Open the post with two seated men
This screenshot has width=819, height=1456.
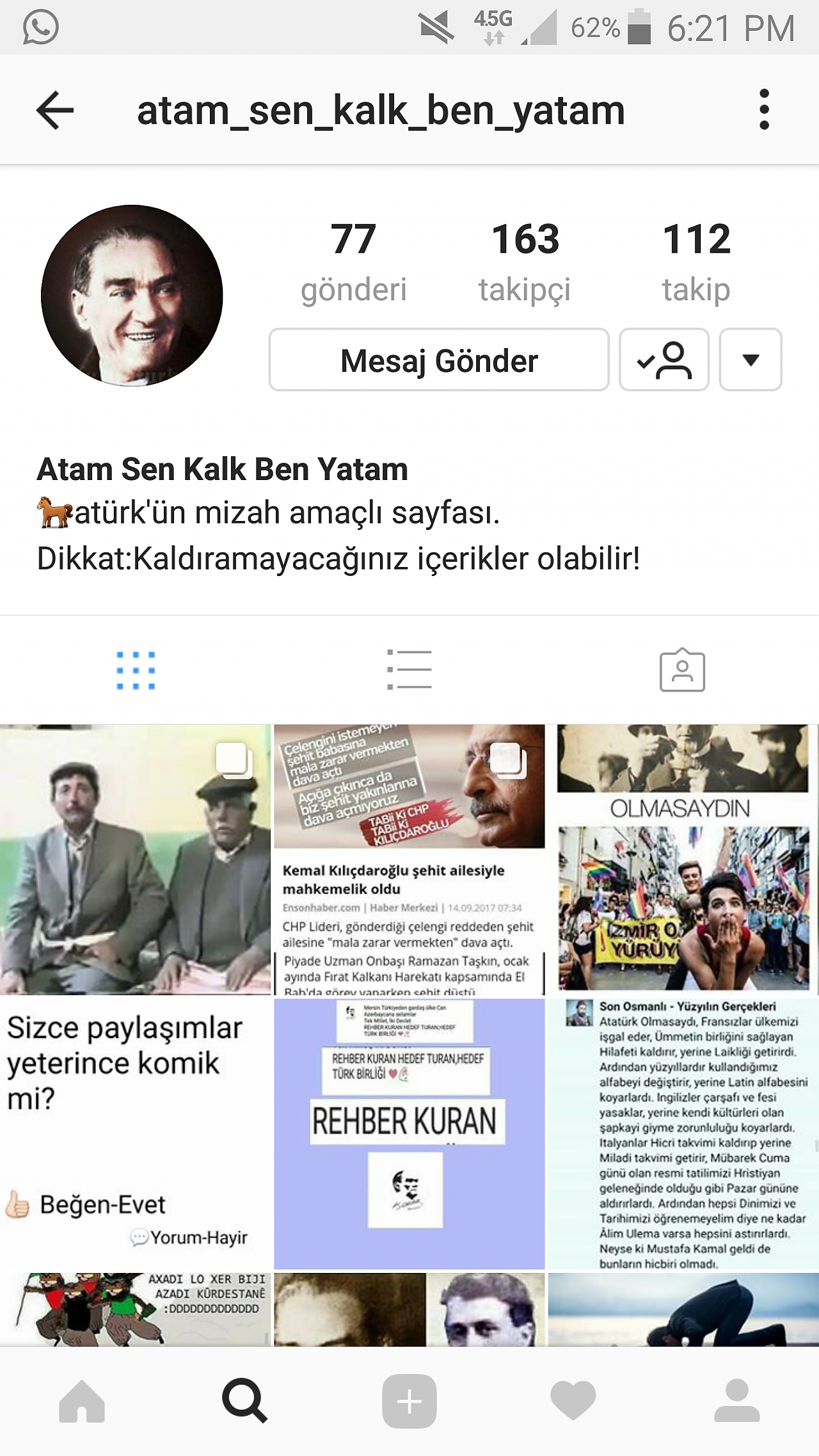(135, 860)
